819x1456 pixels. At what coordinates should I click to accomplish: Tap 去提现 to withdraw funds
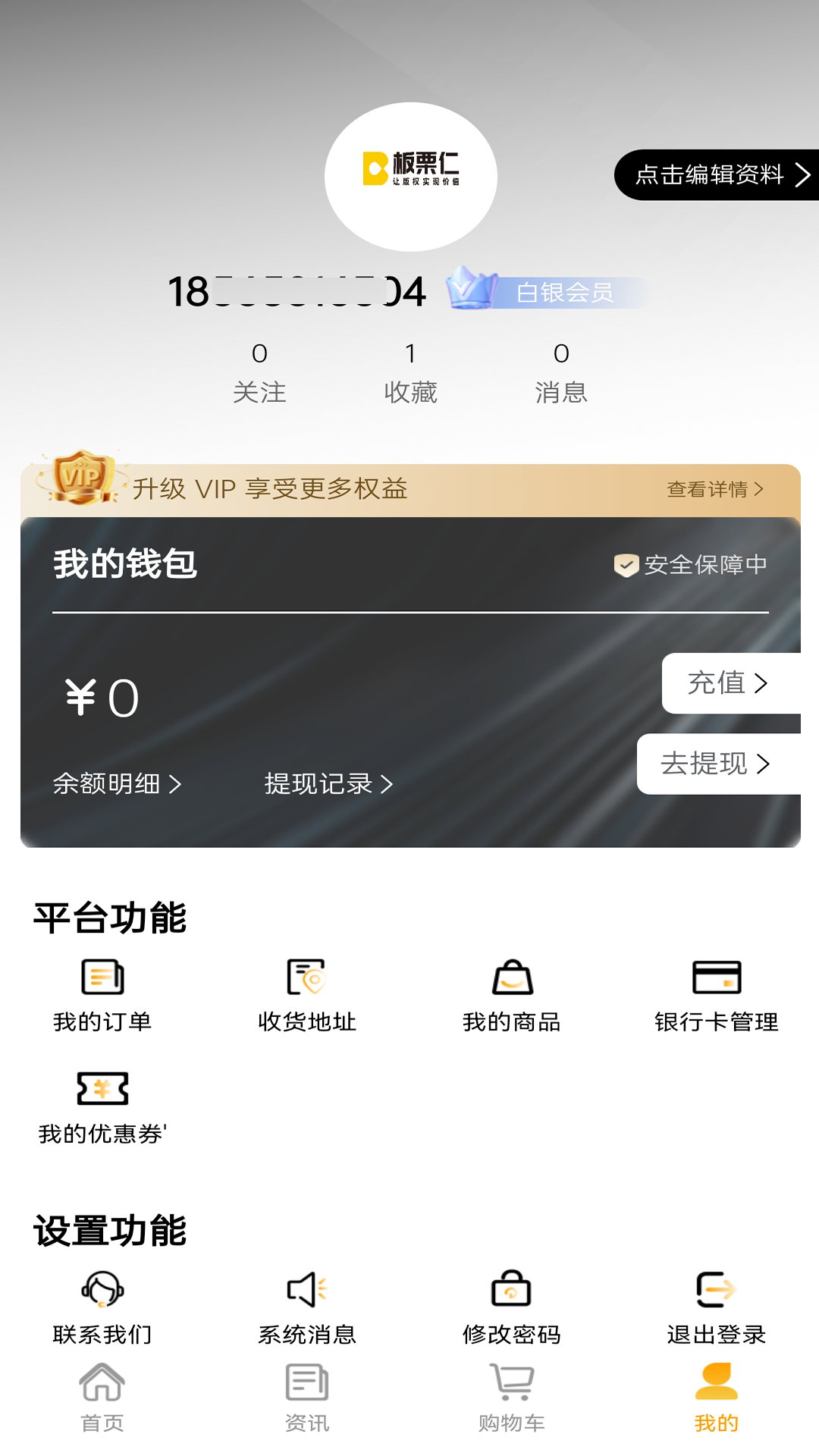pyautogui.click(x=717, y=764)
